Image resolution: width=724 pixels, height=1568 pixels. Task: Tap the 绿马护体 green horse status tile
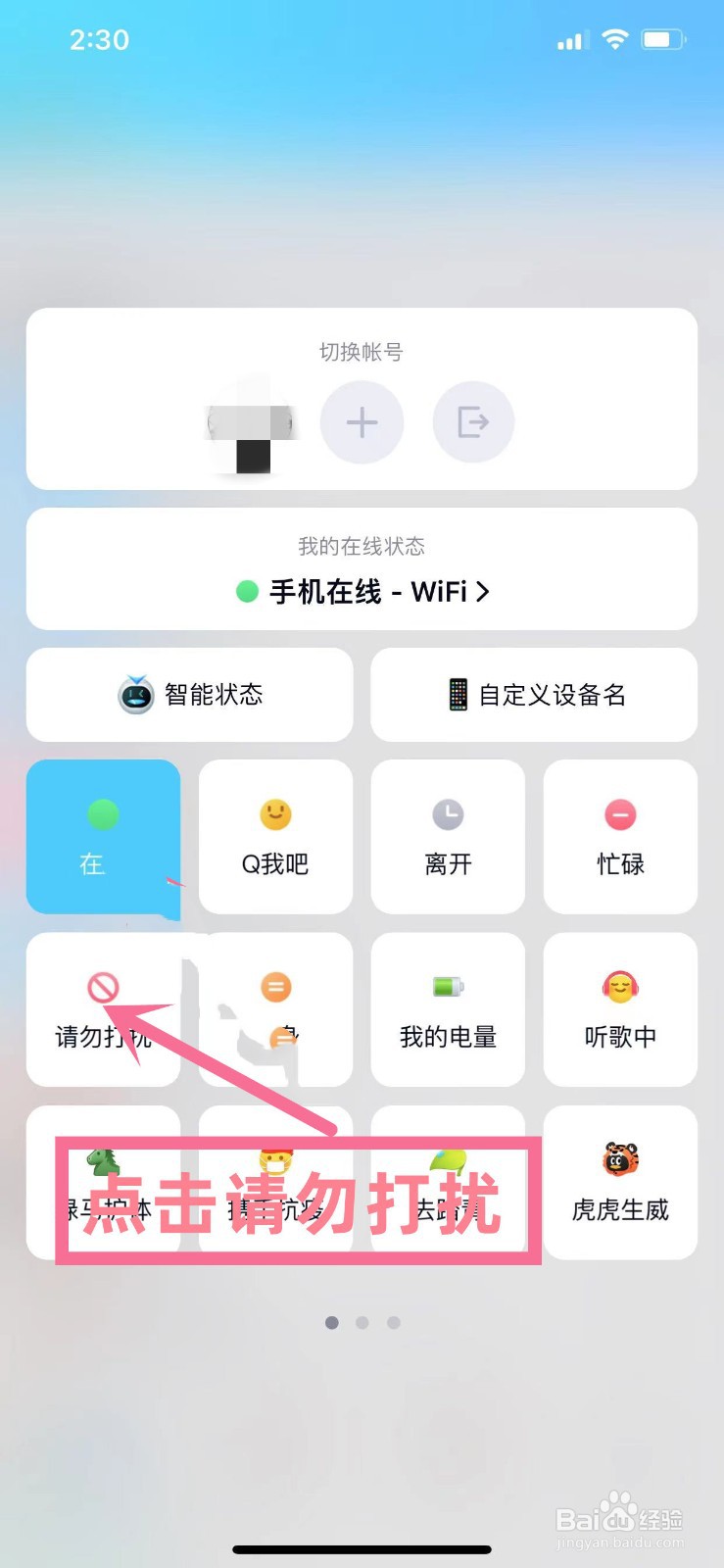(x=103, y=1183)
